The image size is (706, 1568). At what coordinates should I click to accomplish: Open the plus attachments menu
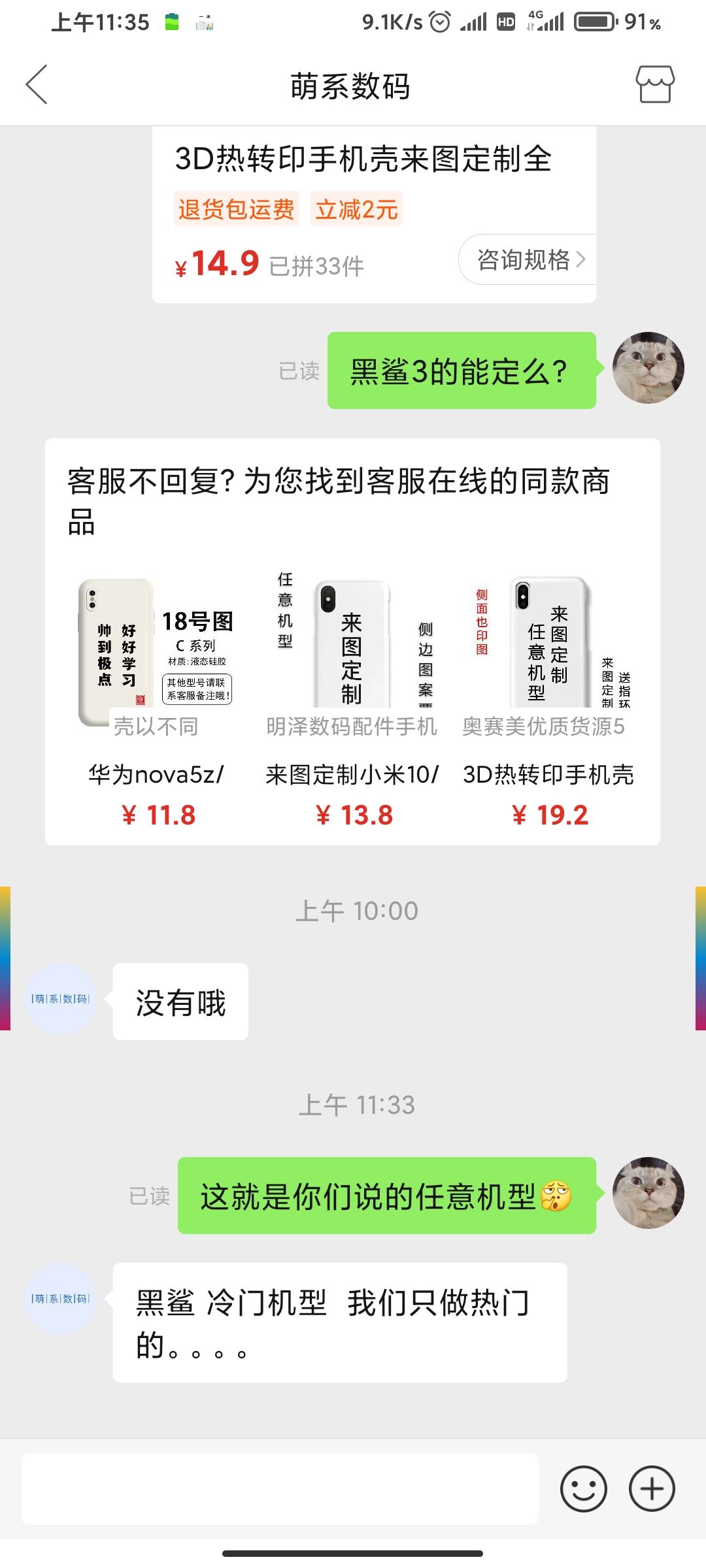coord(652,1488)
